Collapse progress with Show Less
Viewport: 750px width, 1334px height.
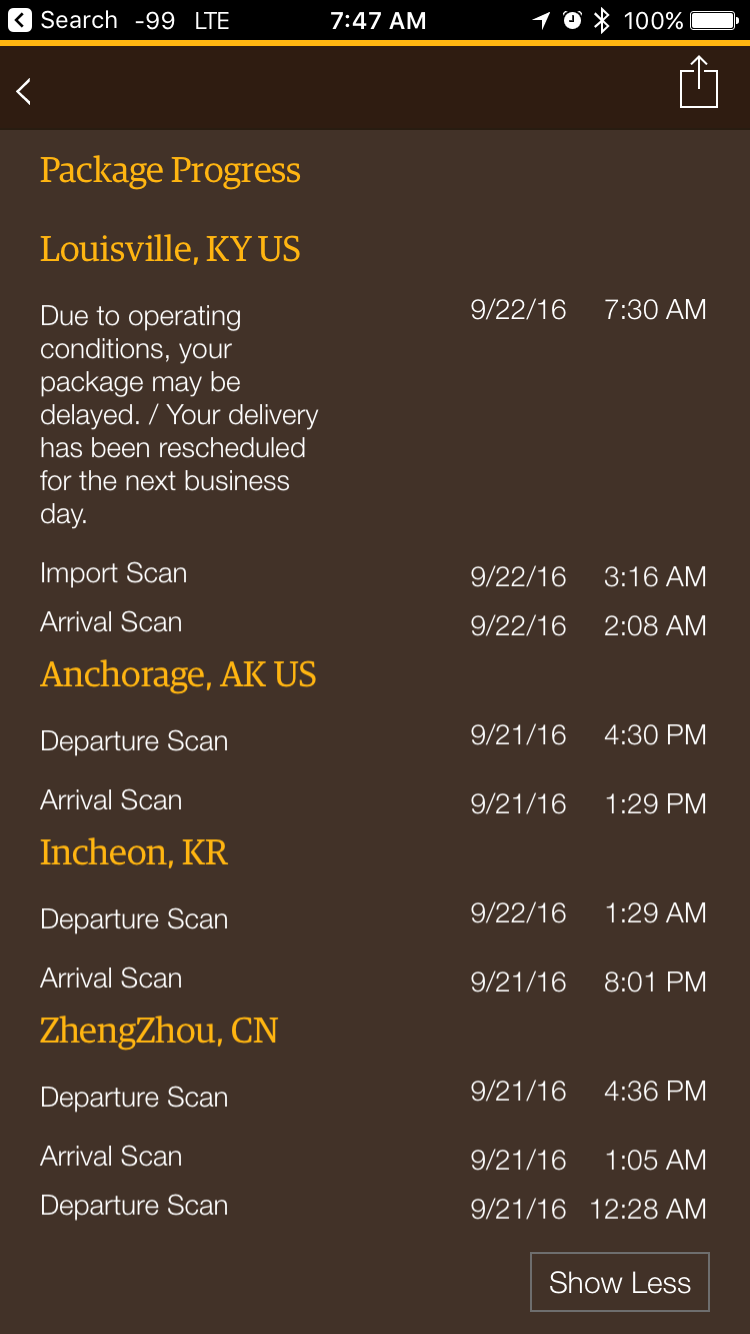tap(620, 1282)
